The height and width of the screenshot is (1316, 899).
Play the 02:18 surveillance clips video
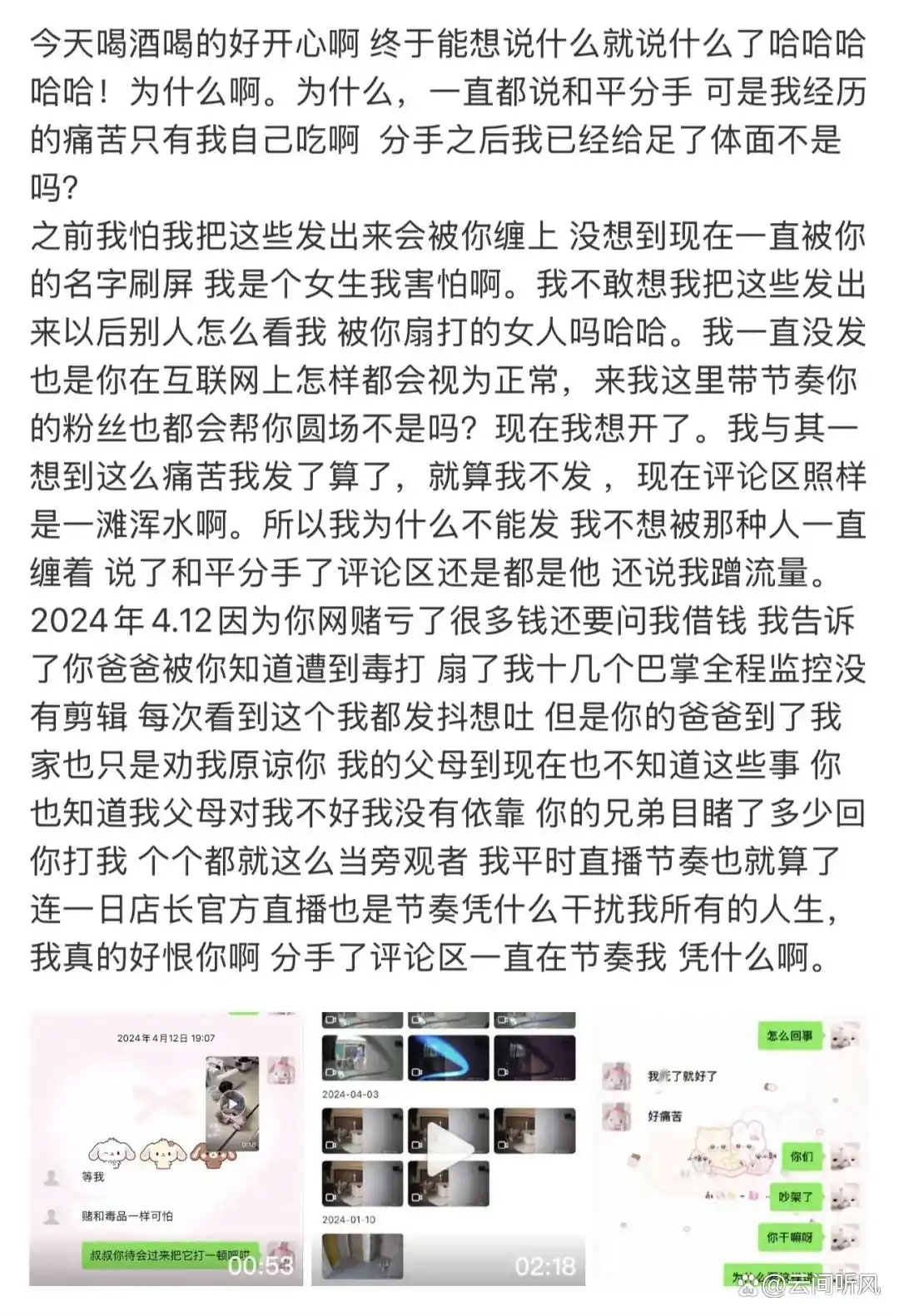coord(449,1149)
